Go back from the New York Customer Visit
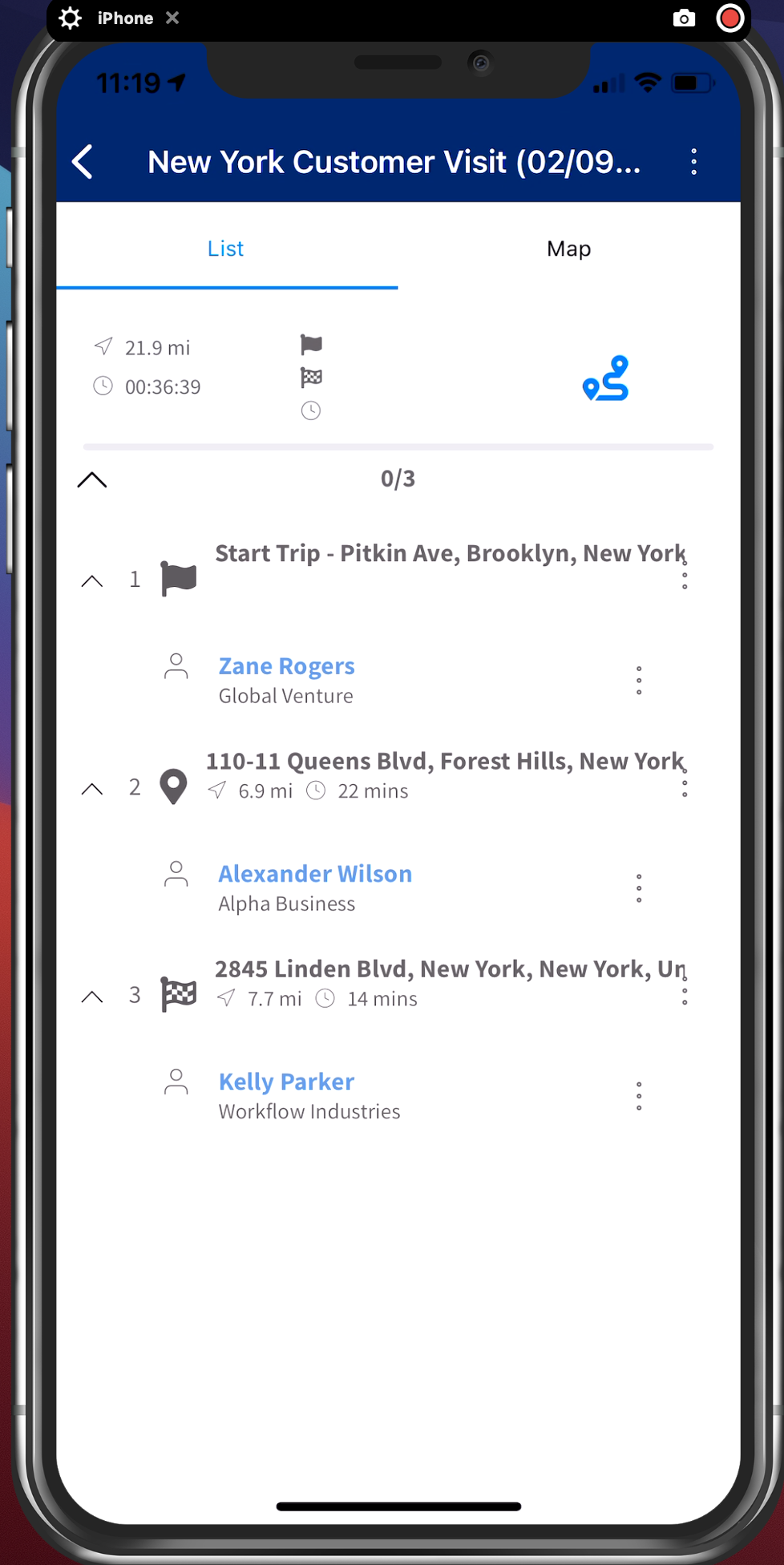 tap(83, 162)
